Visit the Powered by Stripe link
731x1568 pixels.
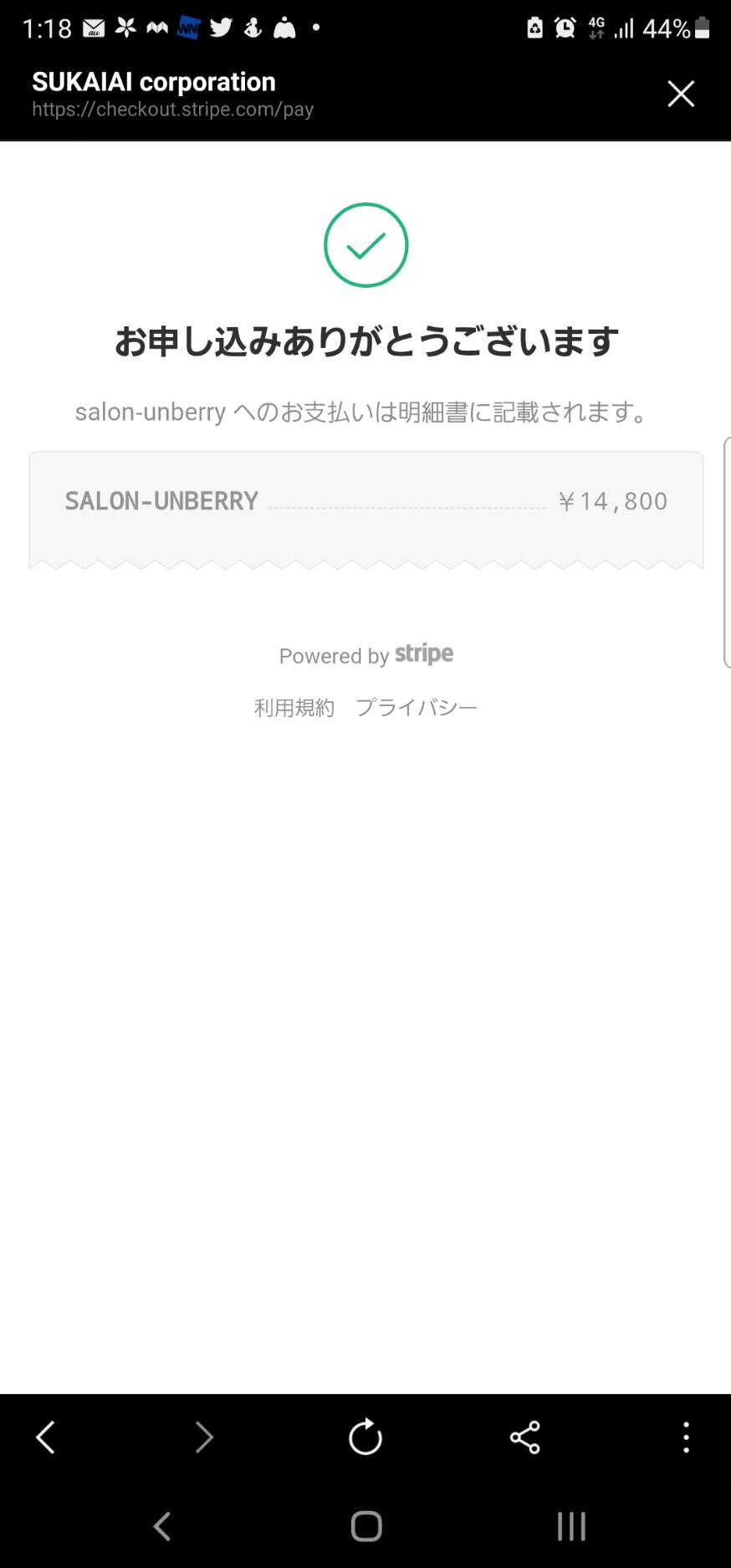coord(366,655)
